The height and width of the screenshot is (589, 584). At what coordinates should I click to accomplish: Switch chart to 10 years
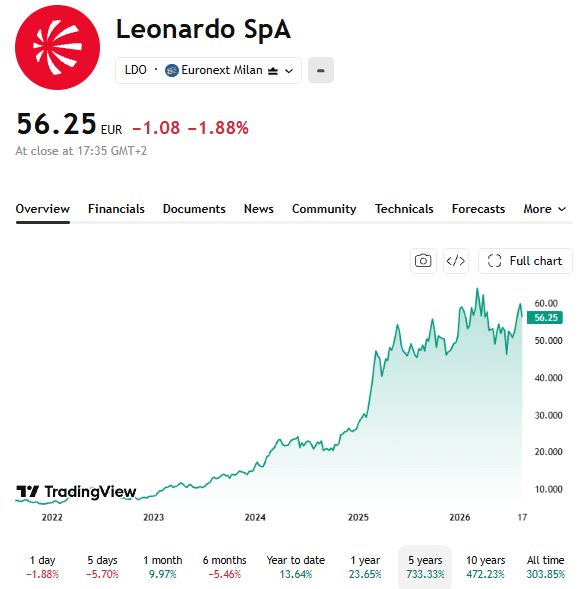click(486, 567)
